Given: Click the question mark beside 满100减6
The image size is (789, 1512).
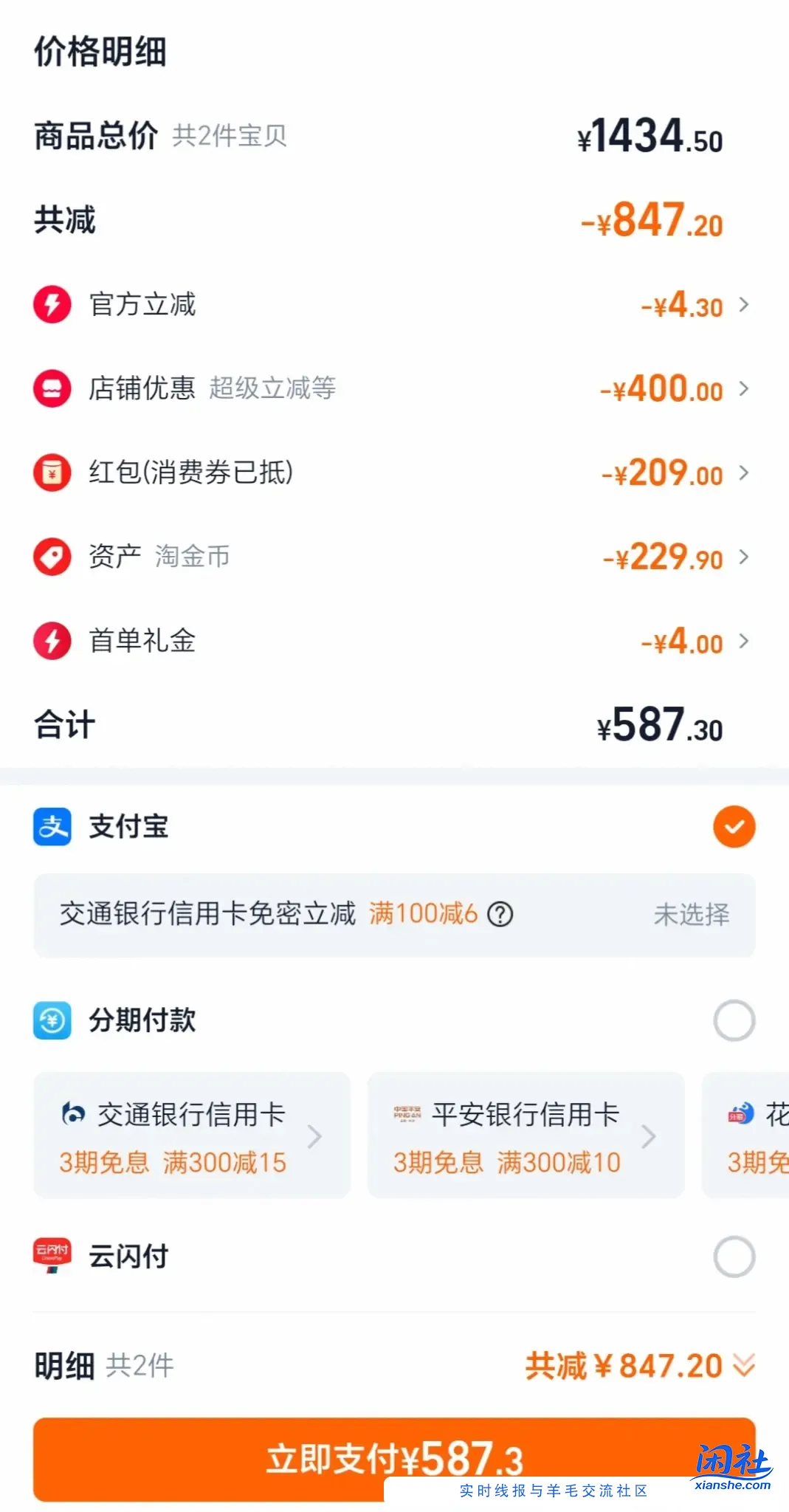Looking at the screenshot, I should point(500,915).
